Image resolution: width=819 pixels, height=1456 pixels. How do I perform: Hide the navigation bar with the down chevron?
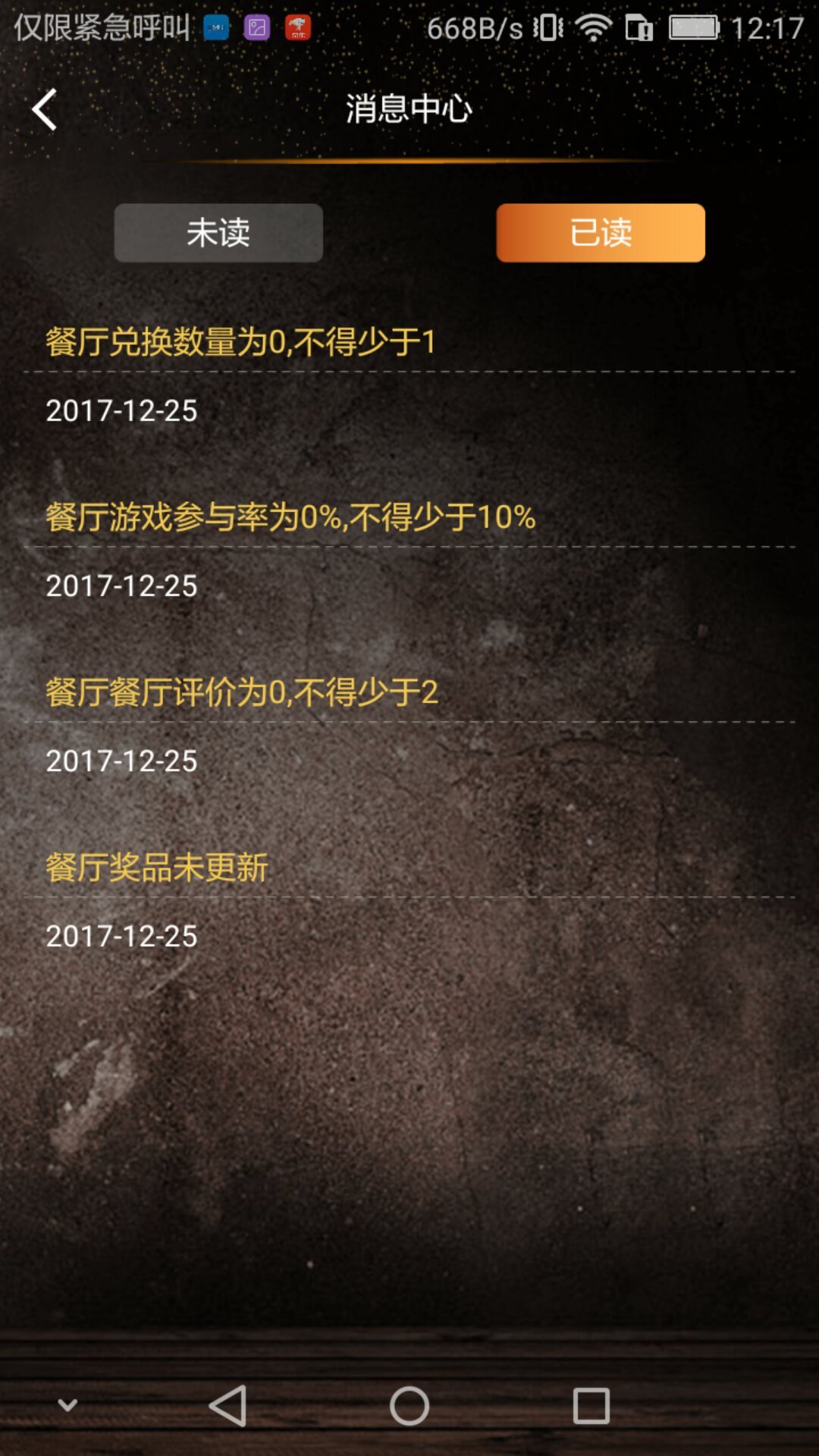(x=67, y=1405)
